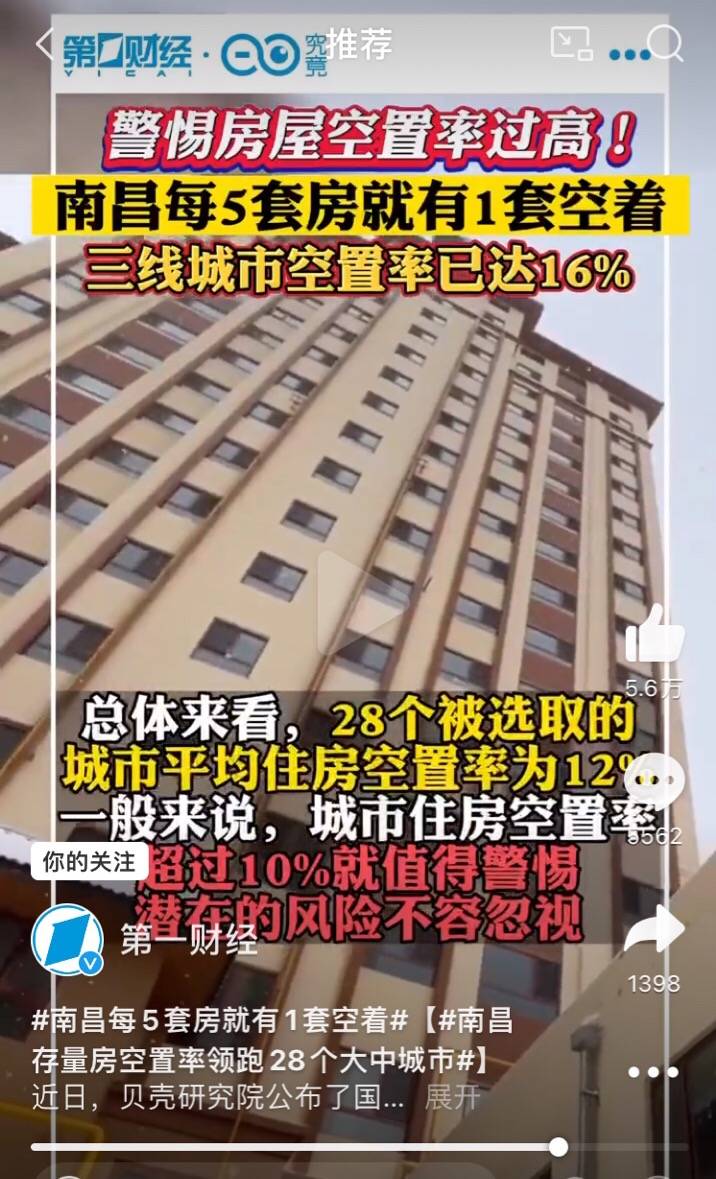Share this video via the arrow icon
716x1179 pixels.
click(x=654, y=930)
